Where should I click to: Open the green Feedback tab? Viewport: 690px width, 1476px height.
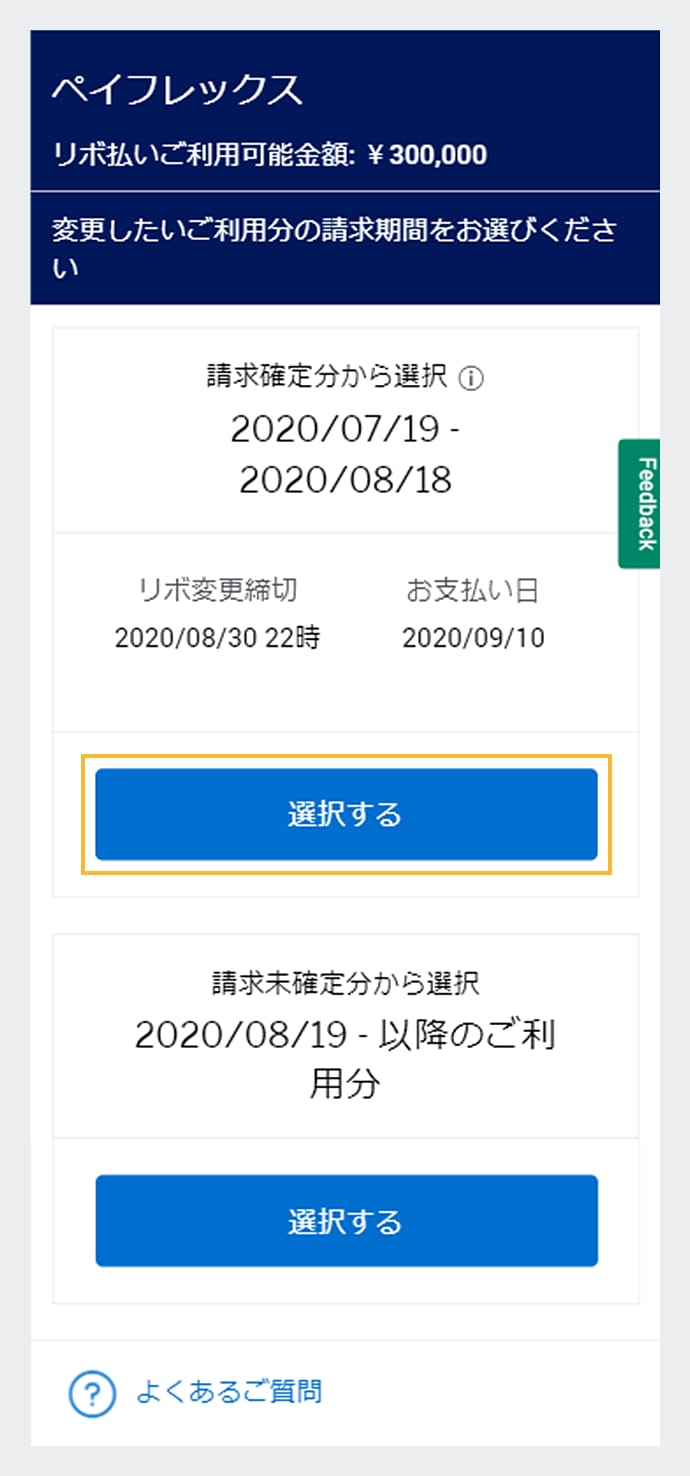[640, 503]
